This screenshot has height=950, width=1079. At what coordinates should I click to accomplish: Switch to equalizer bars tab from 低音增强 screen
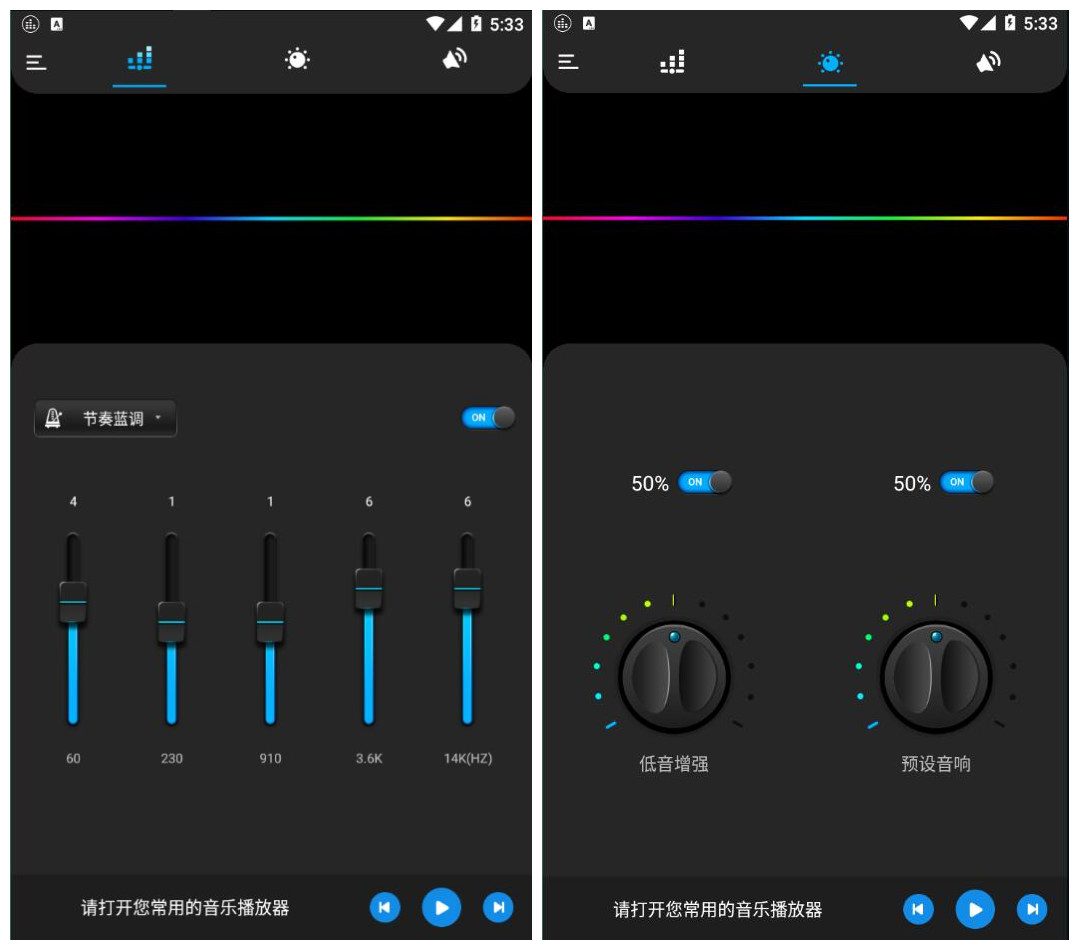(x=672, y=63)
